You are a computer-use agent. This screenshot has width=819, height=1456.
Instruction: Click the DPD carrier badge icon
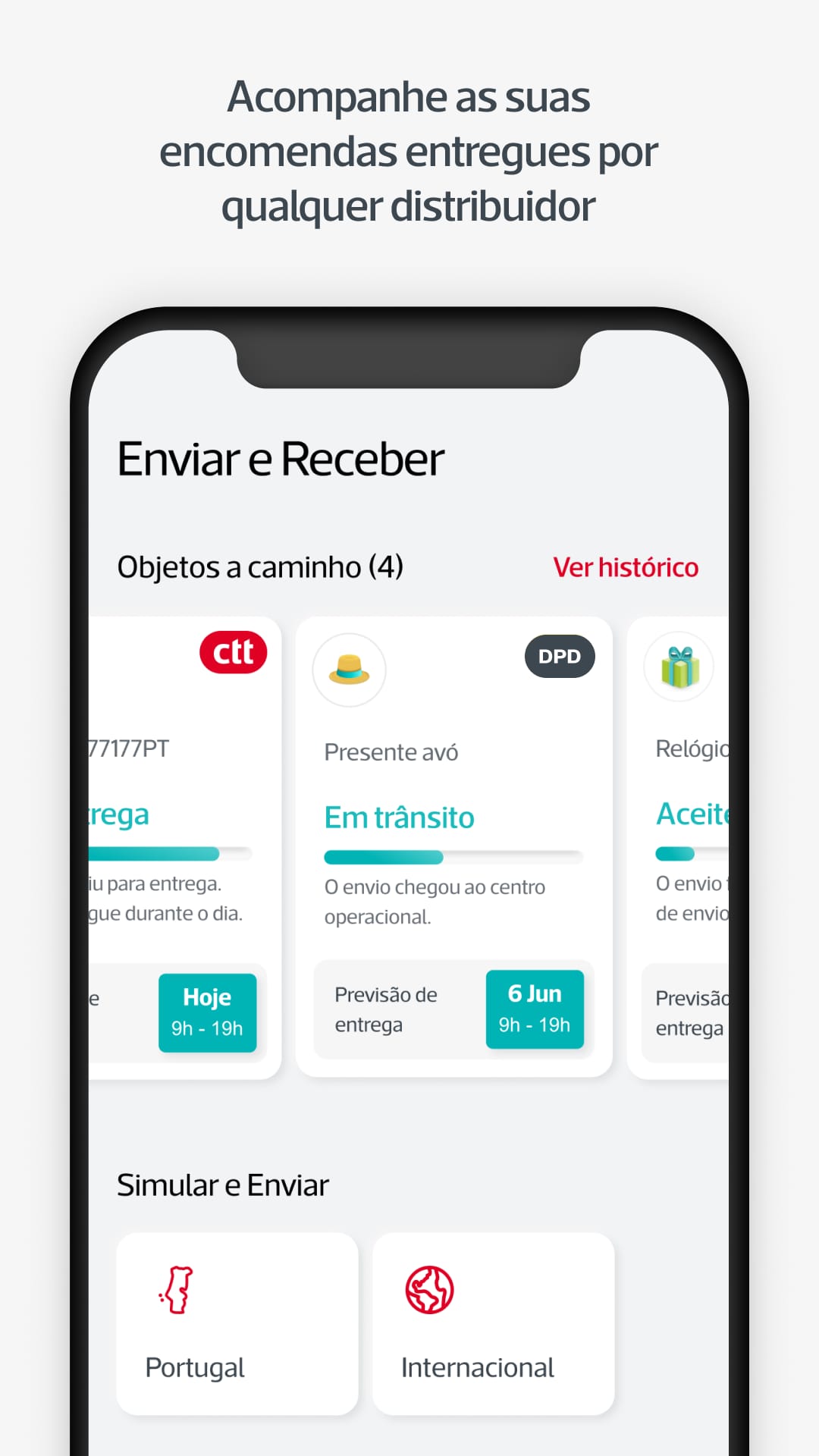tap(559, 656)
